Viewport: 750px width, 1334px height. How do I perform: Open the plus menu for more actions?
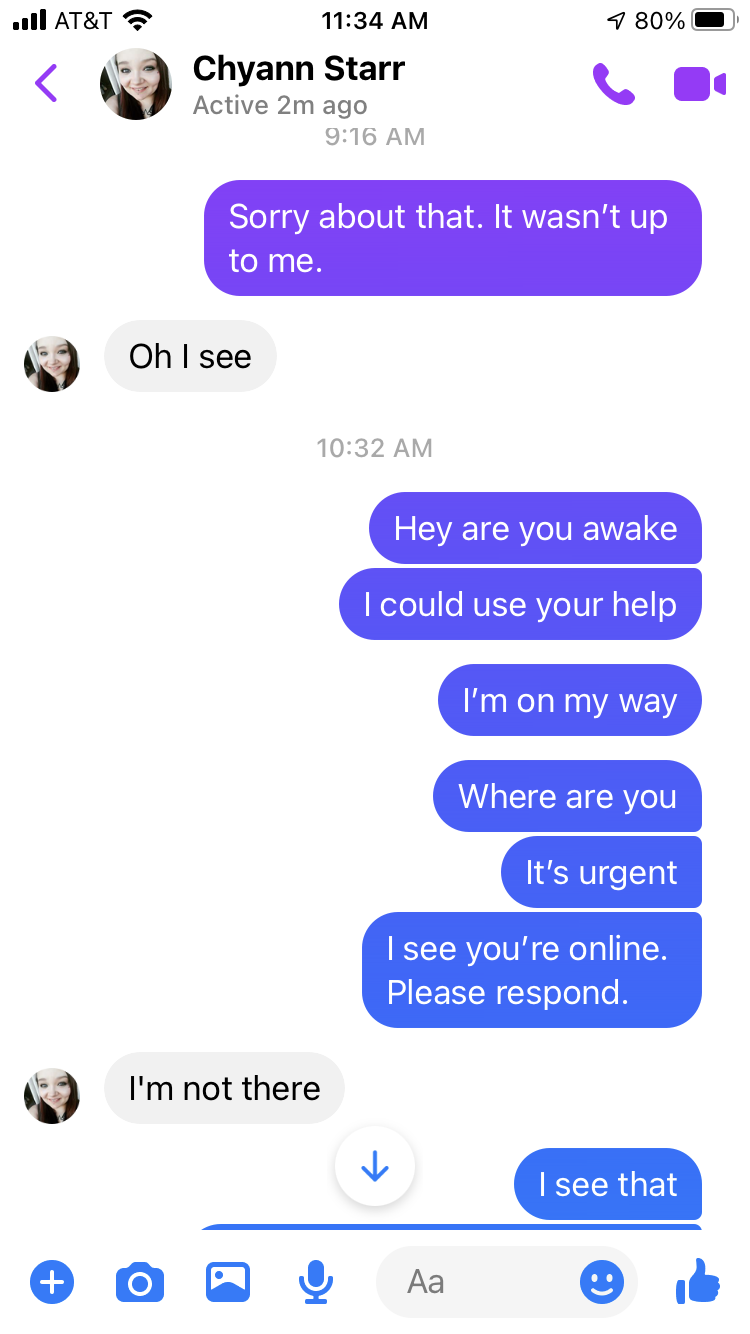[x=52, y=1281]
